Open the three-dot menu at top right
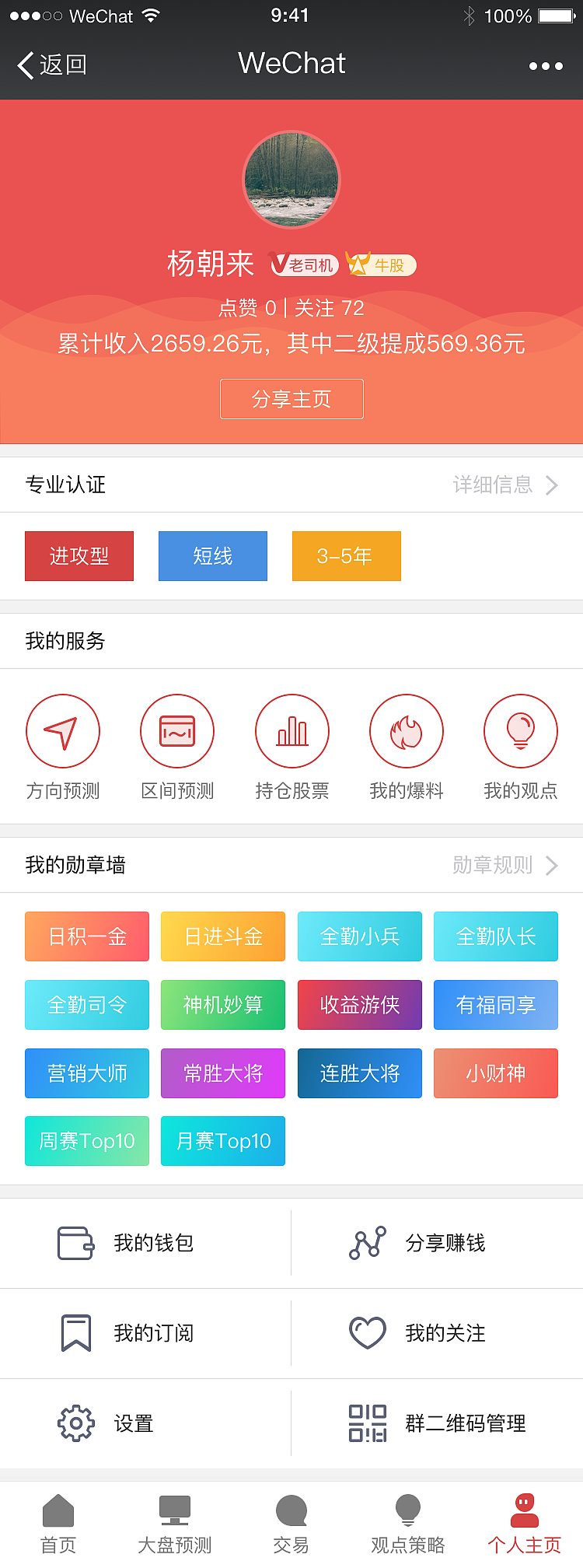 pos(547,66)
